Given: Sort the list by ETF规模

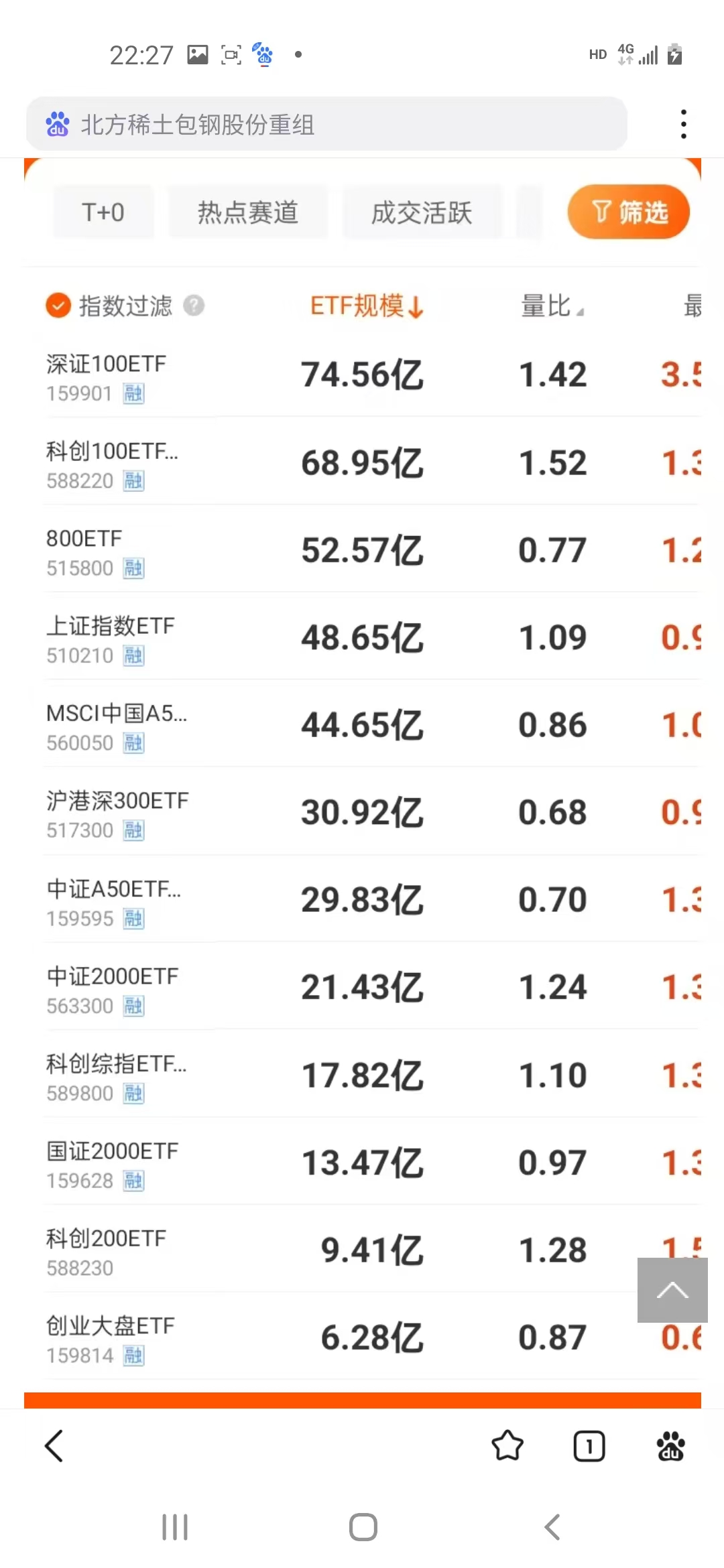Looking at the screenshot, I should (366, 306).
